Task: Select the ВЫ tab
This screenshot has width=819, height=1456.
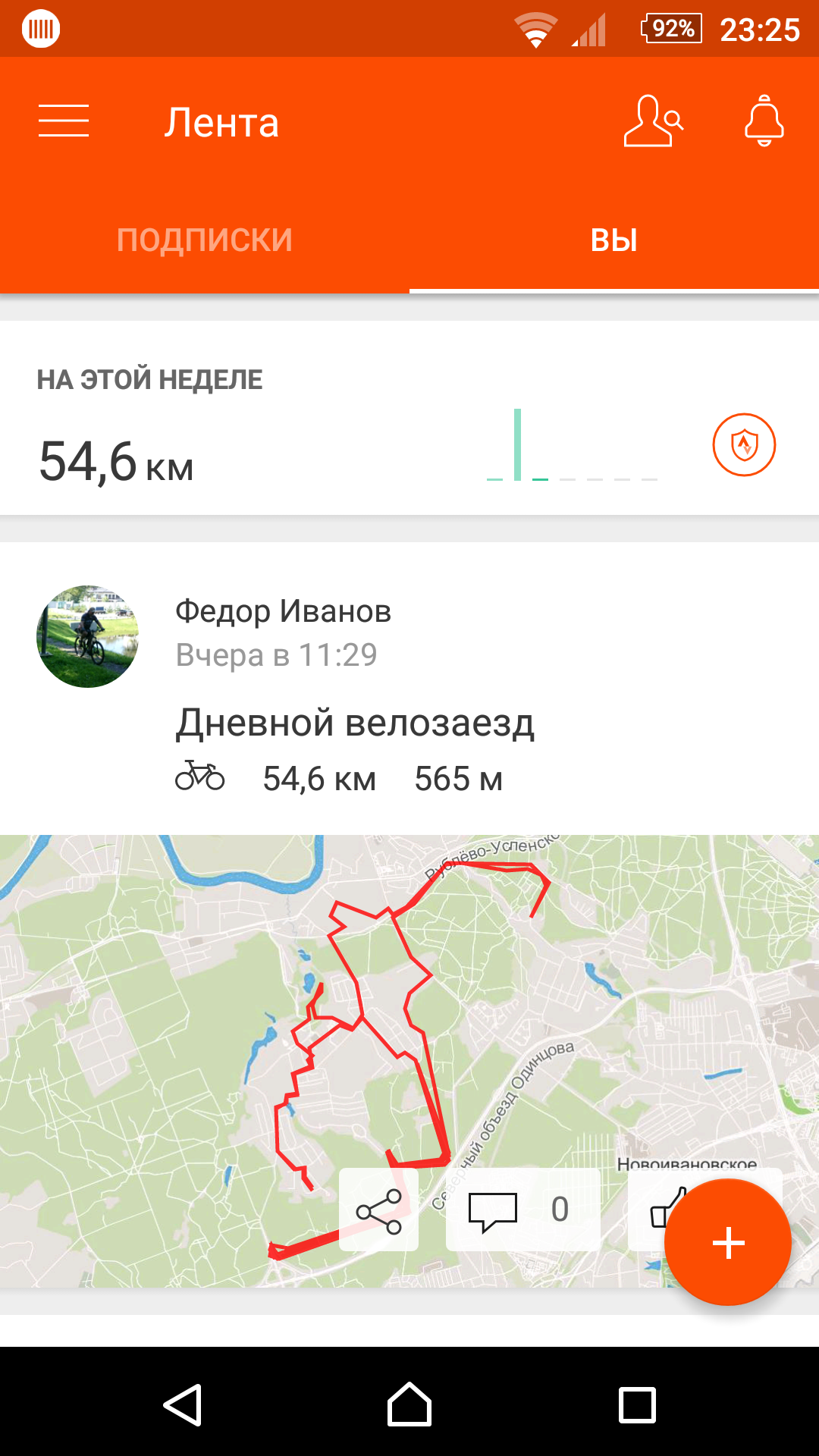Action: [x=613, y=240]
